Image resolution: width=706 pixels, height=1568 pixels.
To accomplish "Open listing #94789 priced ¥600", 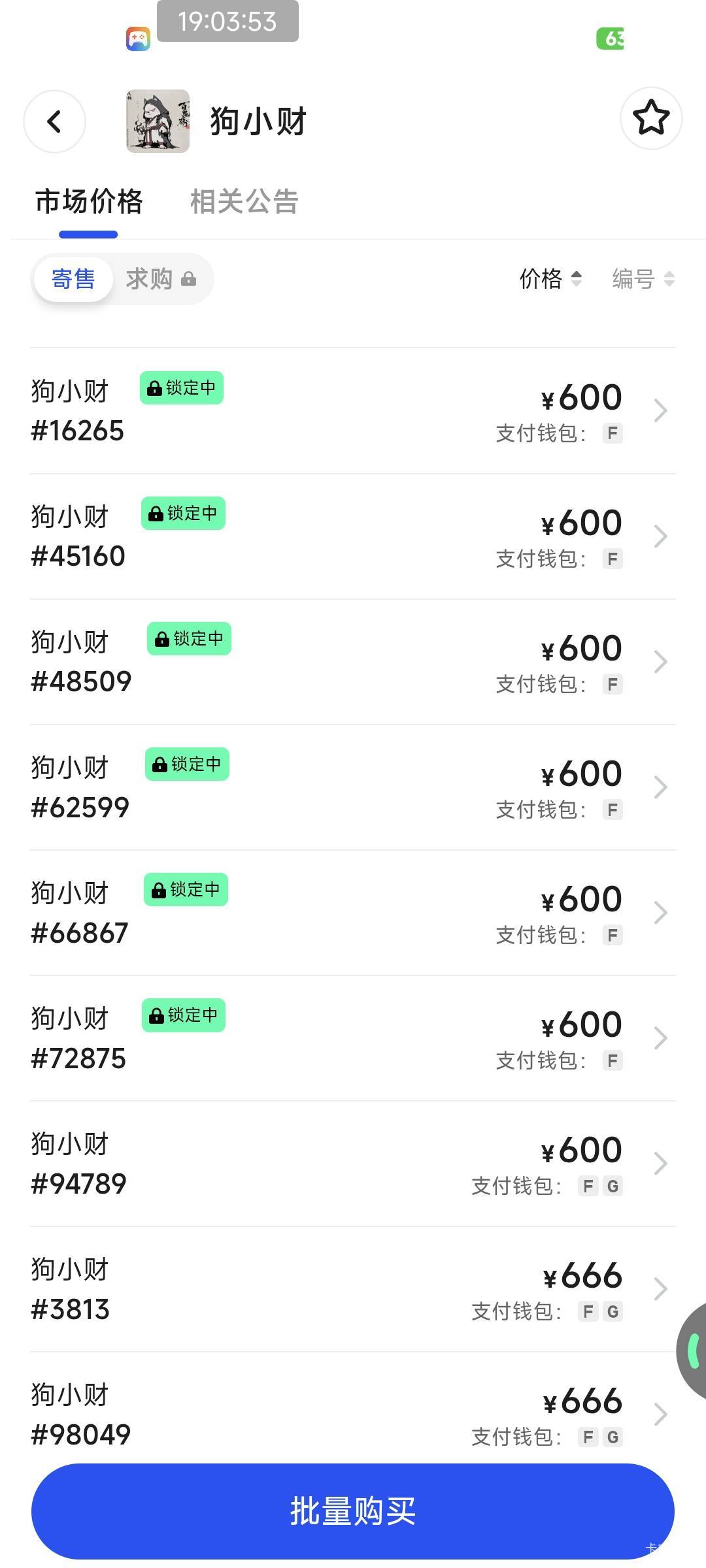I will click(353, 1164).
